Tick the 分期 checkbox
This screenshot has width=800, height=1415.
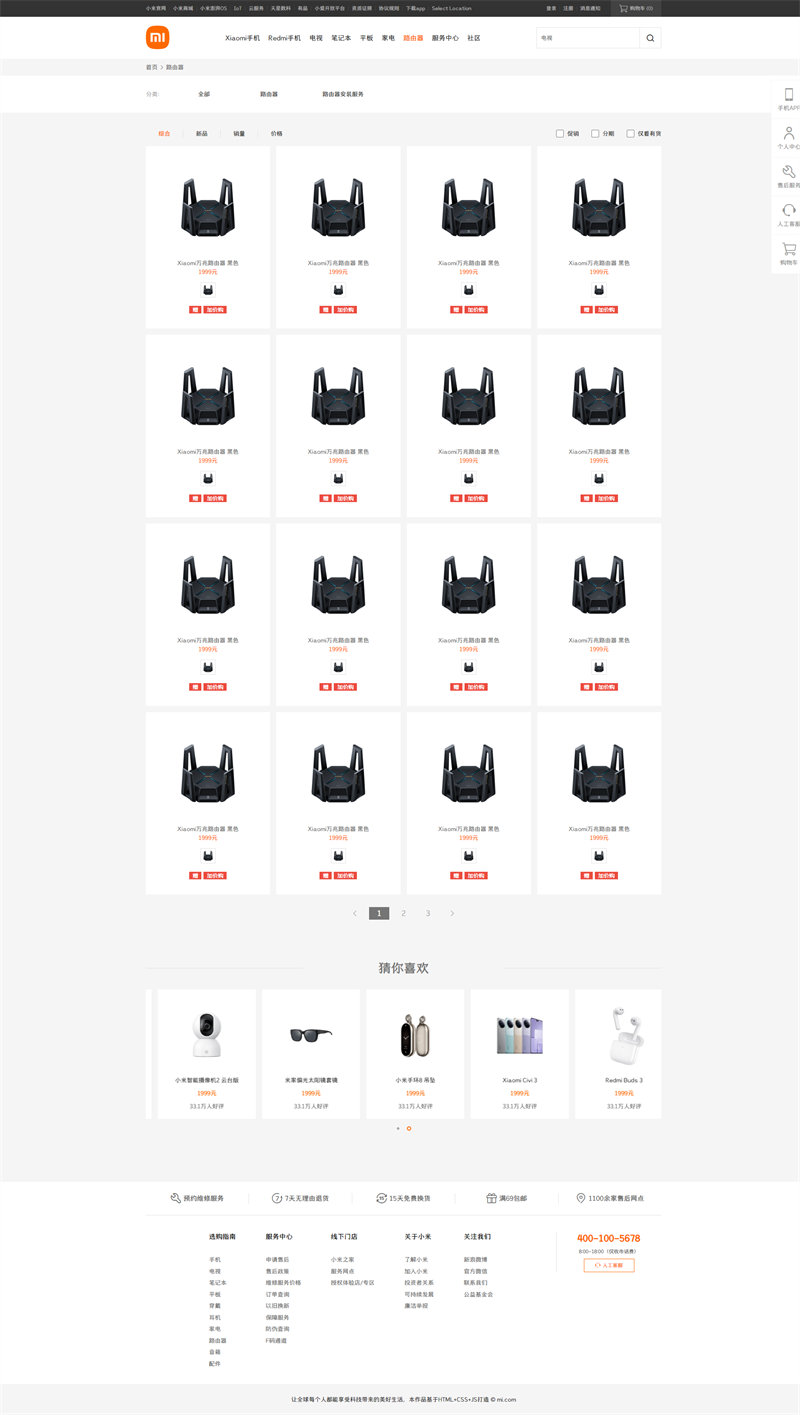click(596, 133)
